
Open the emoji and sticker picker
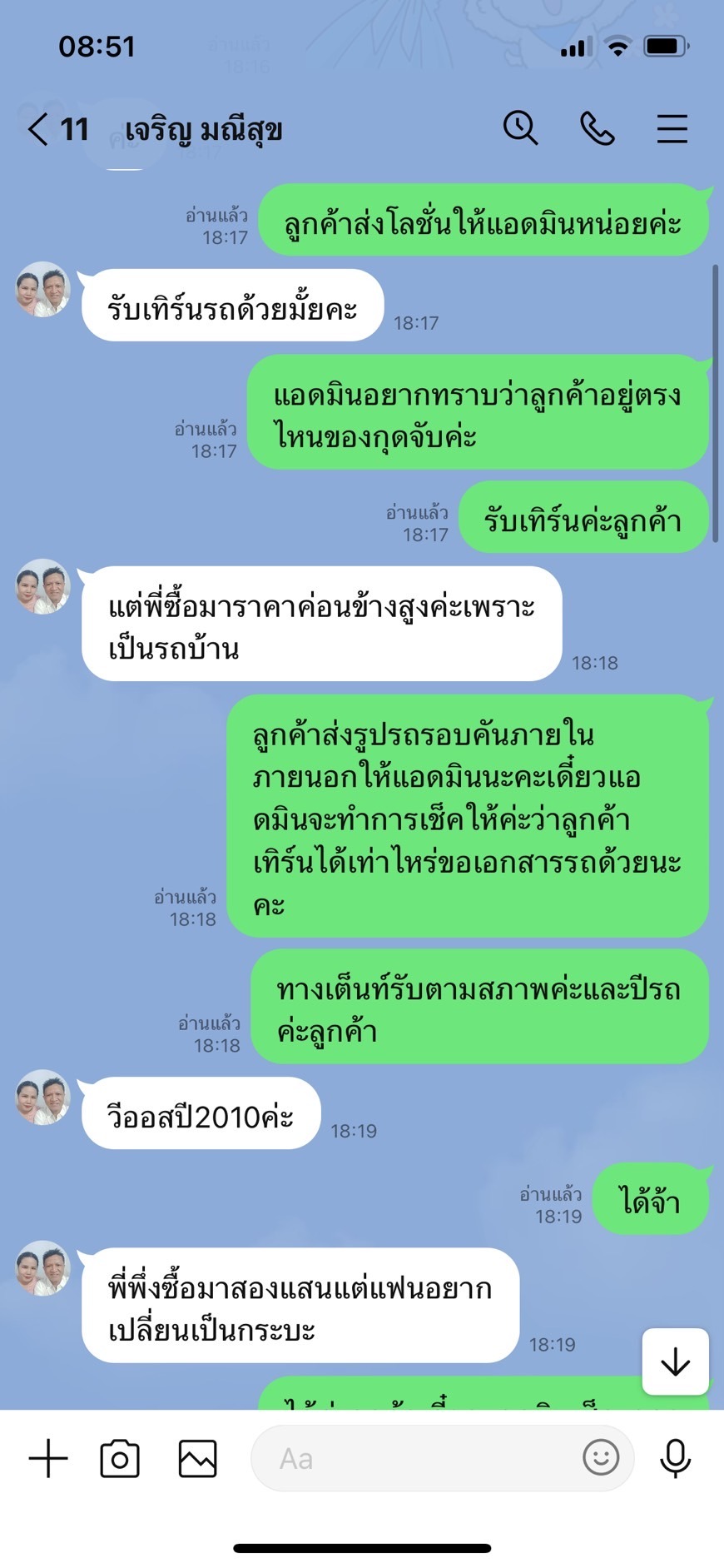tap(601, 1458)
